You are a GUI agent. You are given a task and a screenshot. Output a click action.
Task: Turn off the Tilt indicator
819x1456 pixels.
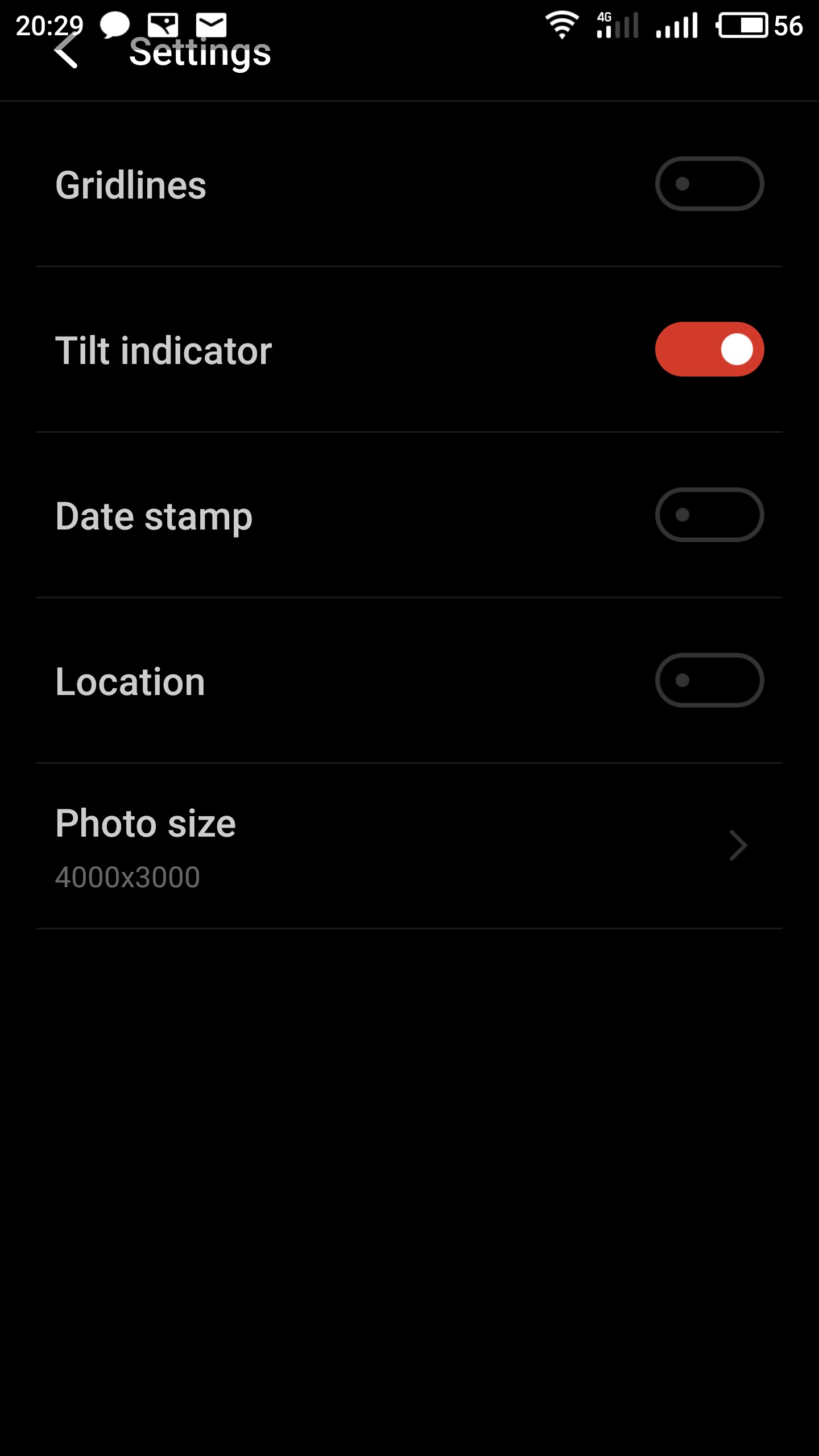click(709, 349)
